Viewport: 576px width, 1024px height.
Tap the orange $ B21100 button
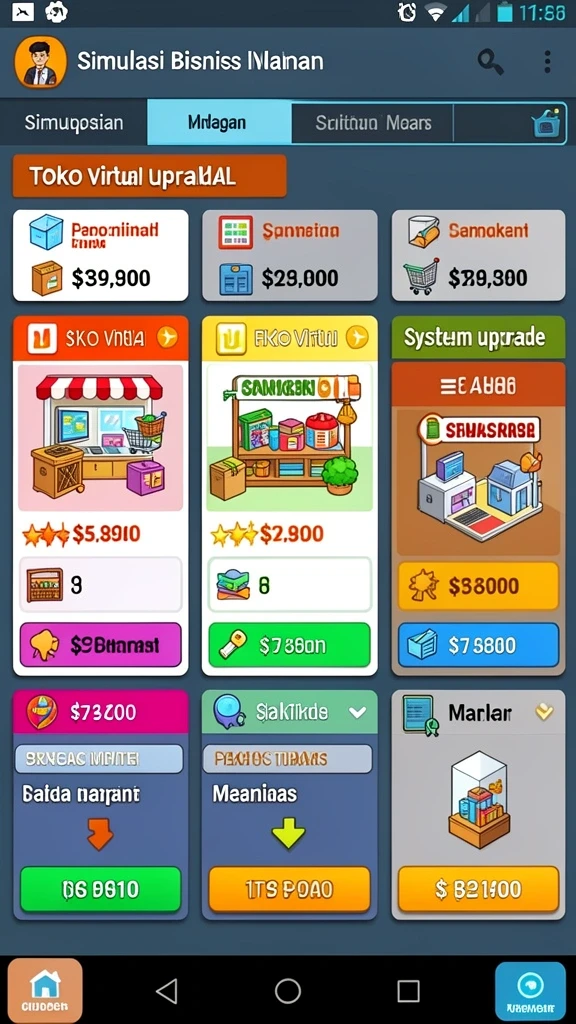479,889
